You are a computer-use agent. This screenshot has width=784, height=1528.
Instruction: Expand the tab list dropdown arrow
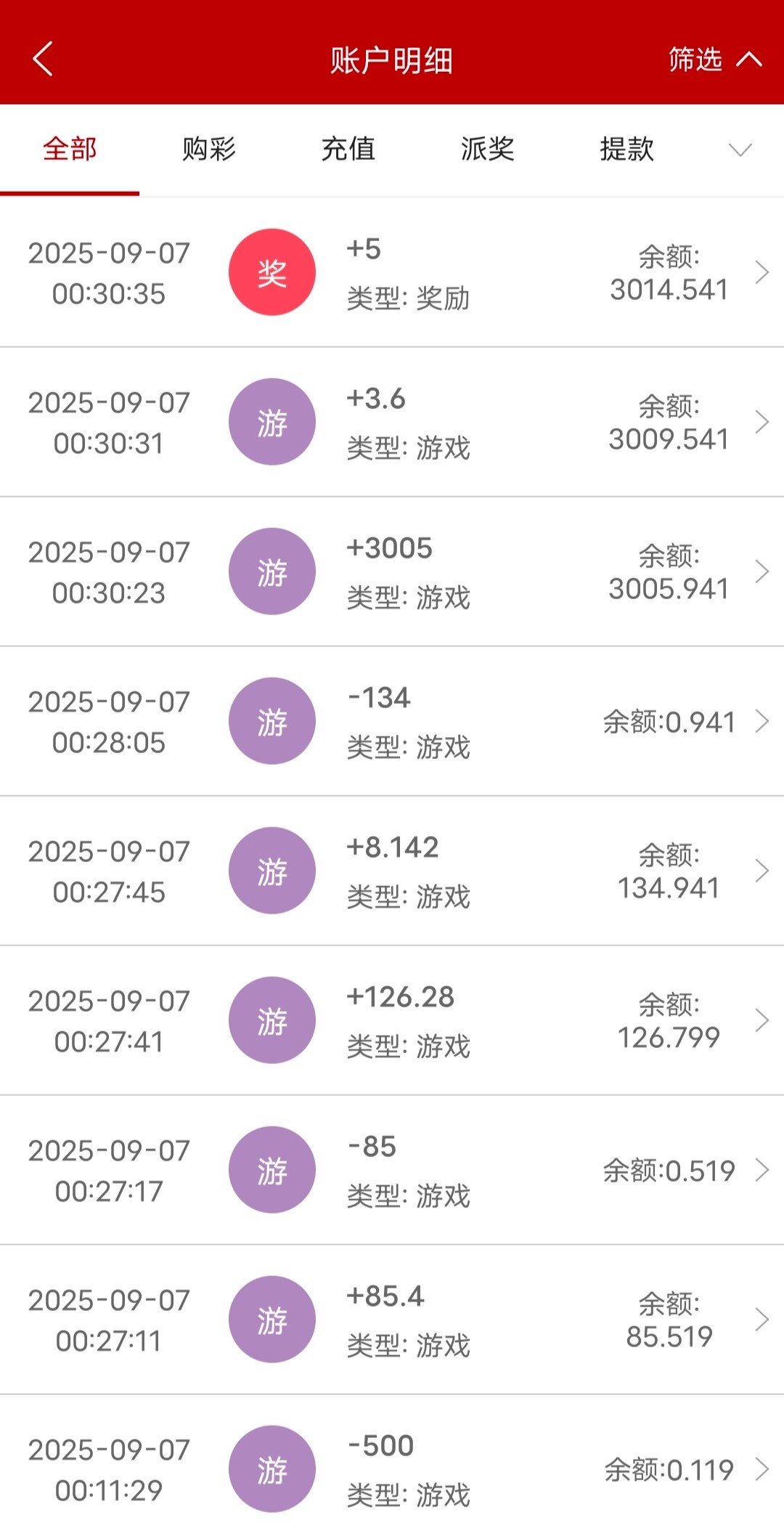click(x=740, y=150)
